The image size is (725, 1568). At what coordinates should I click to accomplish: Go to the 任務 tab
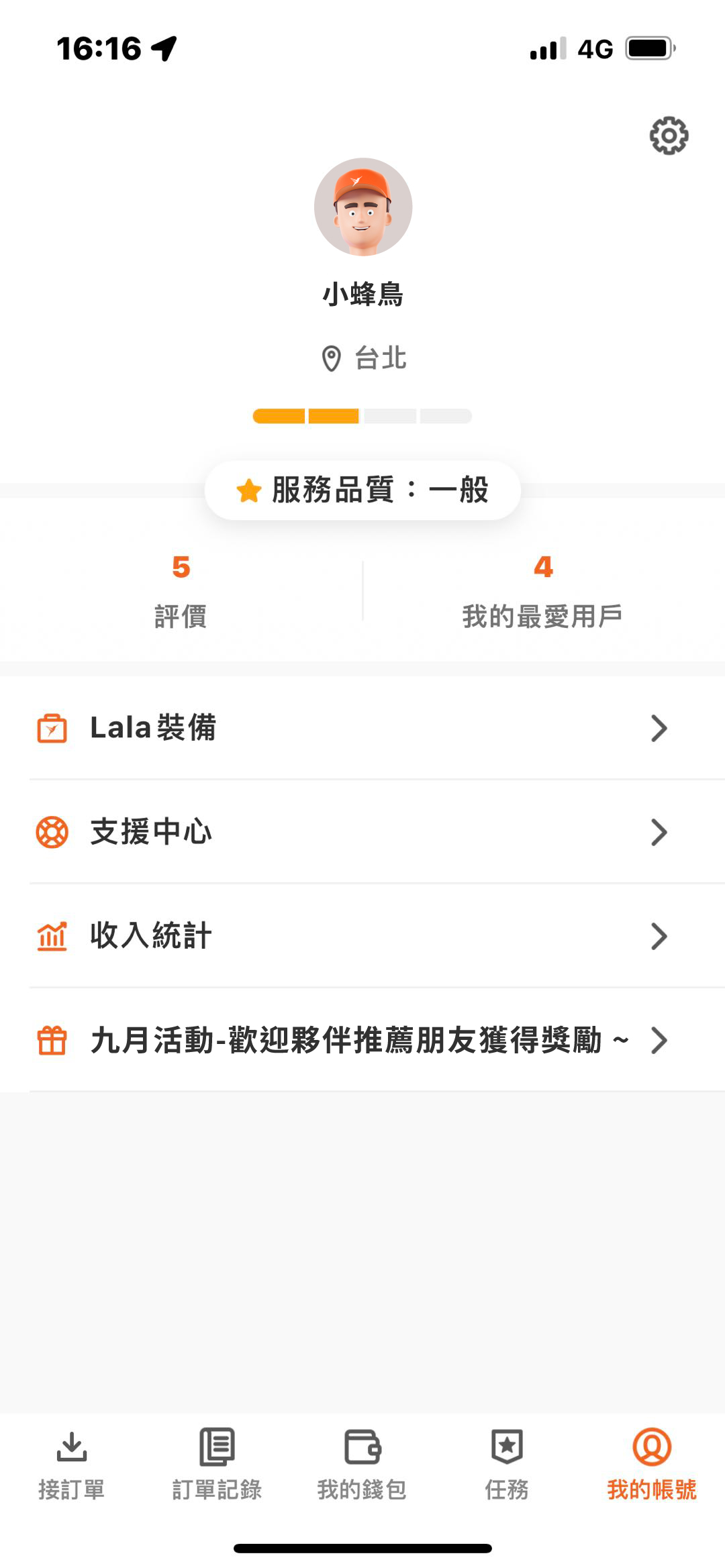[x=507, y=1466]
